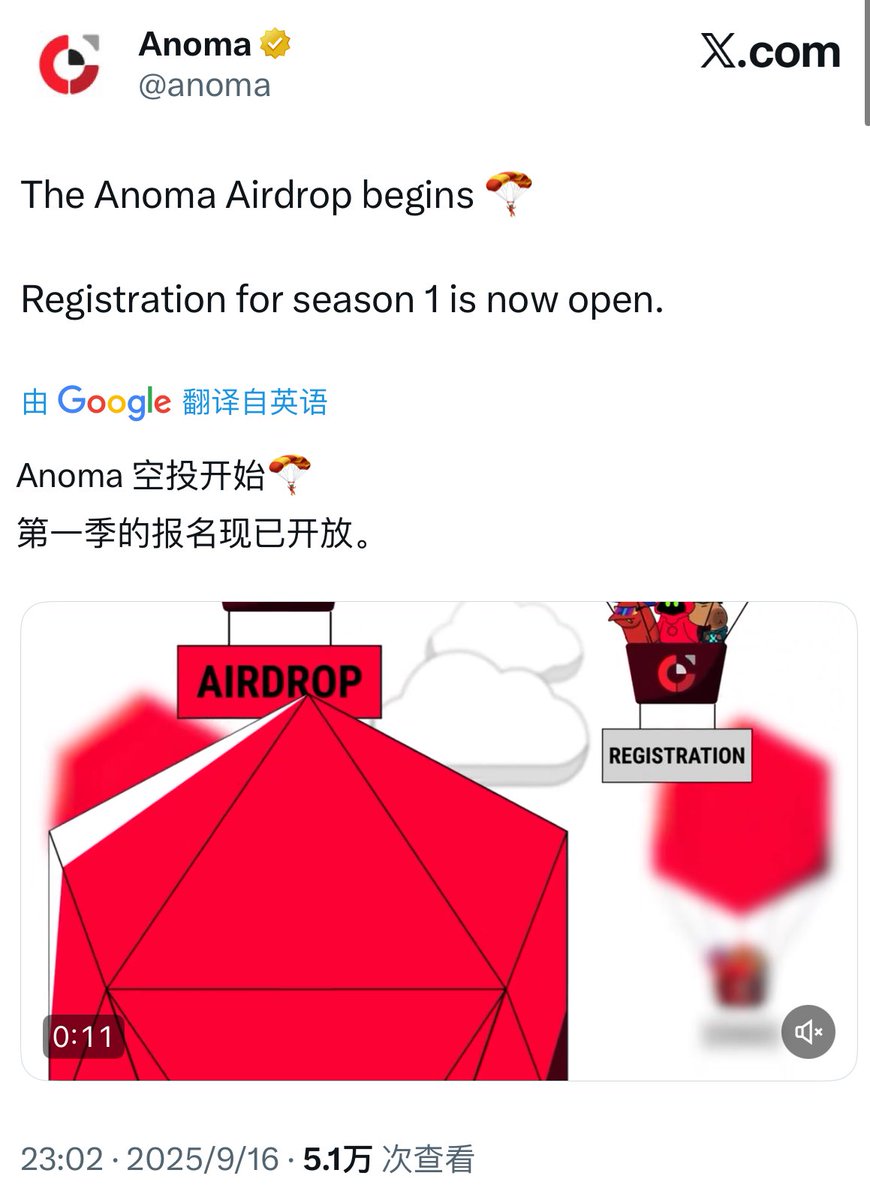Open the @anoma account handle
Screen dimensions: 870x1200
click(x=204, y=85)
